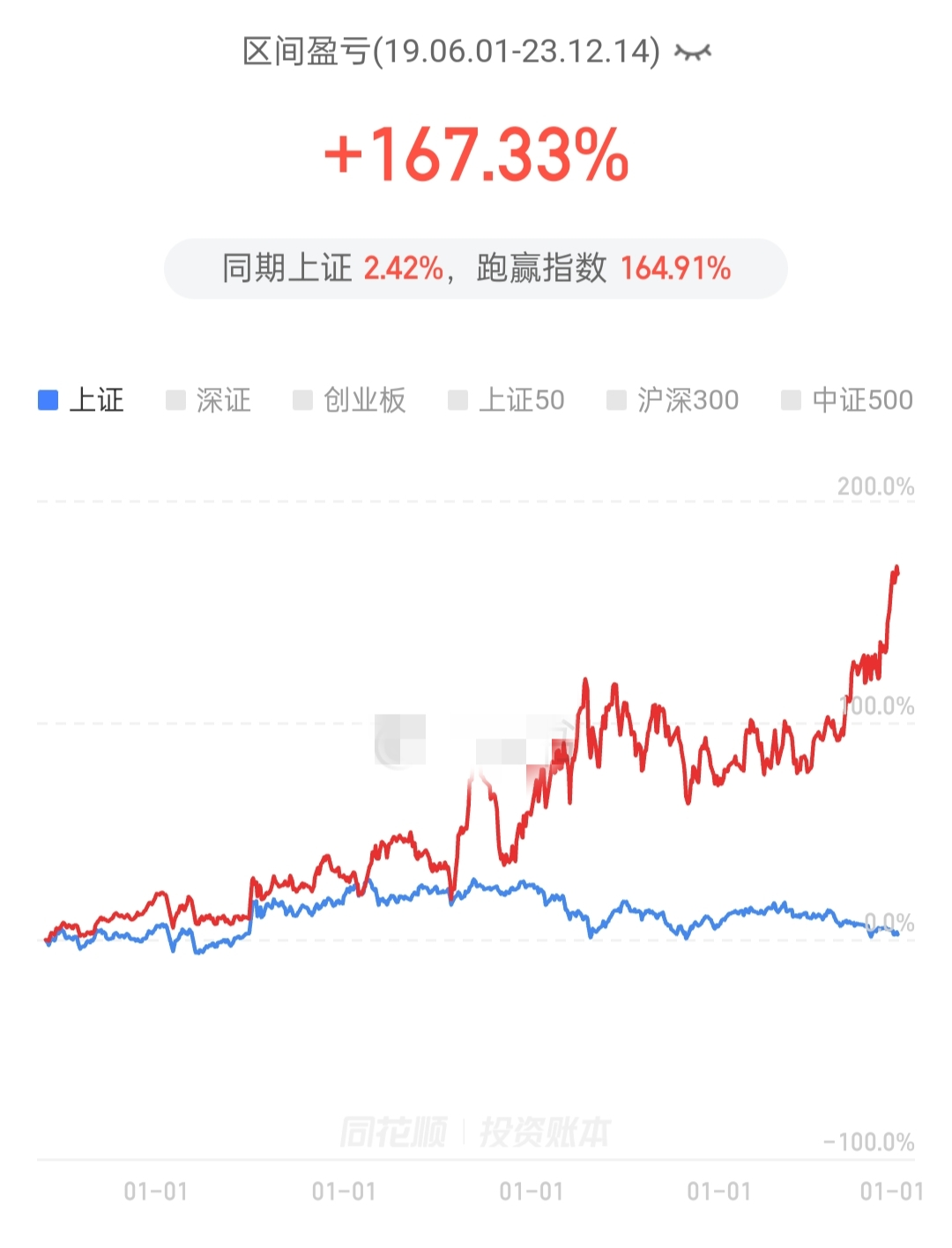Select the 深证 index for comparison

(x=209, y=400)
